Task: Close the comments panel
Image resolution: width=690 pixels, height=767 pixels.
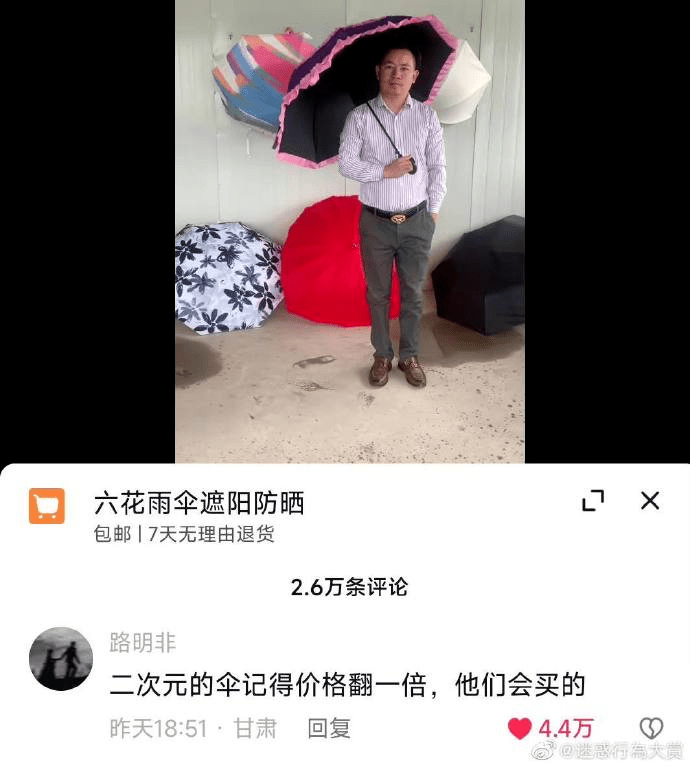Action: coord(650,501)
